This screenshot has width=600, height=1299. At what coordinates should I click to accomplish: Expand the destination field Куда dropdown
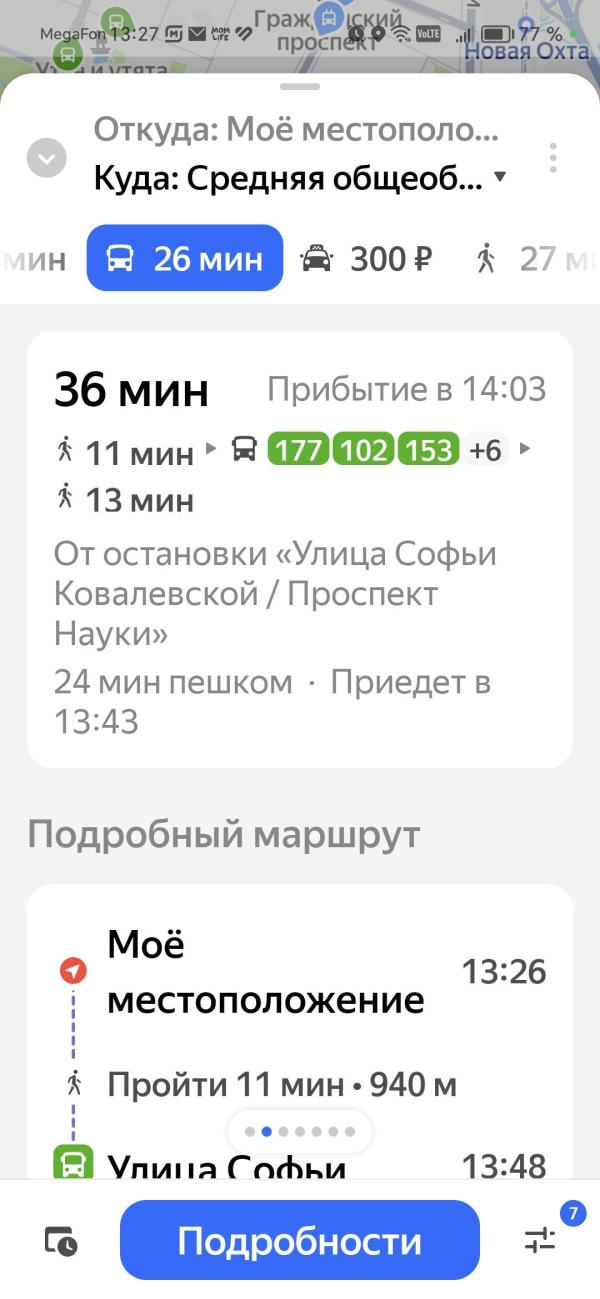tap(301, 179)
